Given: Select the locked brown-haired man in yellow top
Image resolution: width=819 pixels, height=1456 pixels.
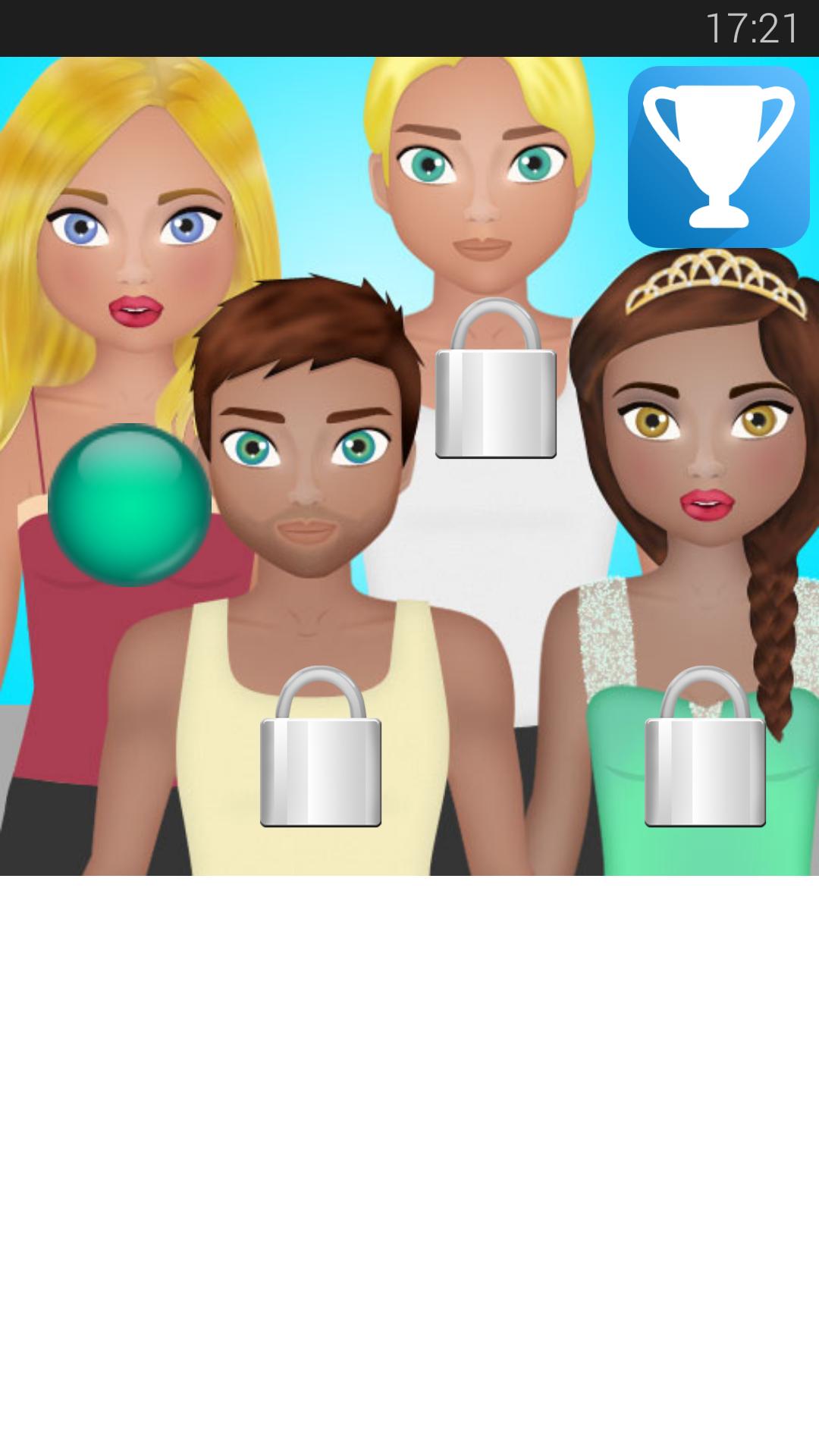Looking at the screenshot, I should (320, 747).
